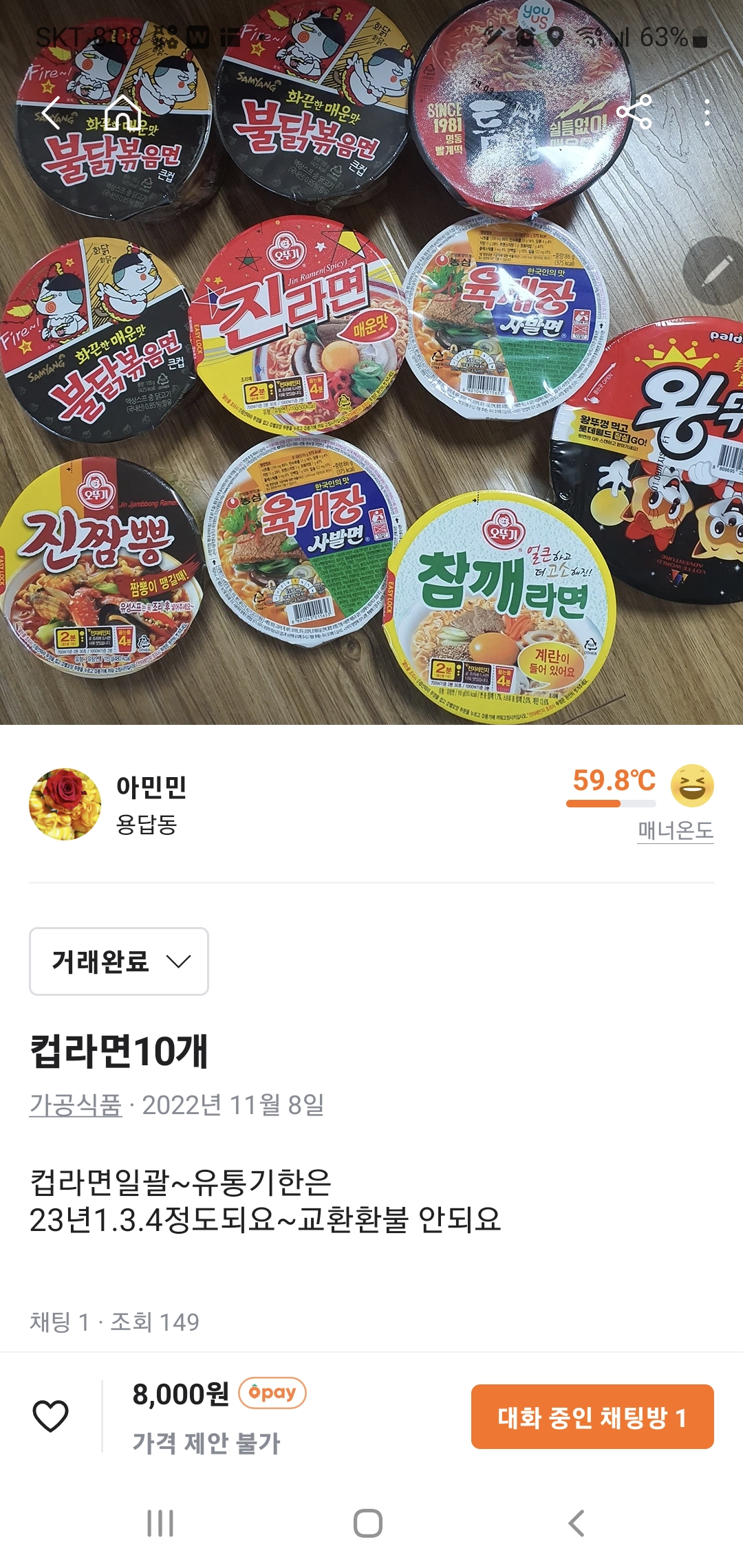Open the overflow menu with three dots
The height and width of the screenshot is (1568, 743).
tap(707, 112)
